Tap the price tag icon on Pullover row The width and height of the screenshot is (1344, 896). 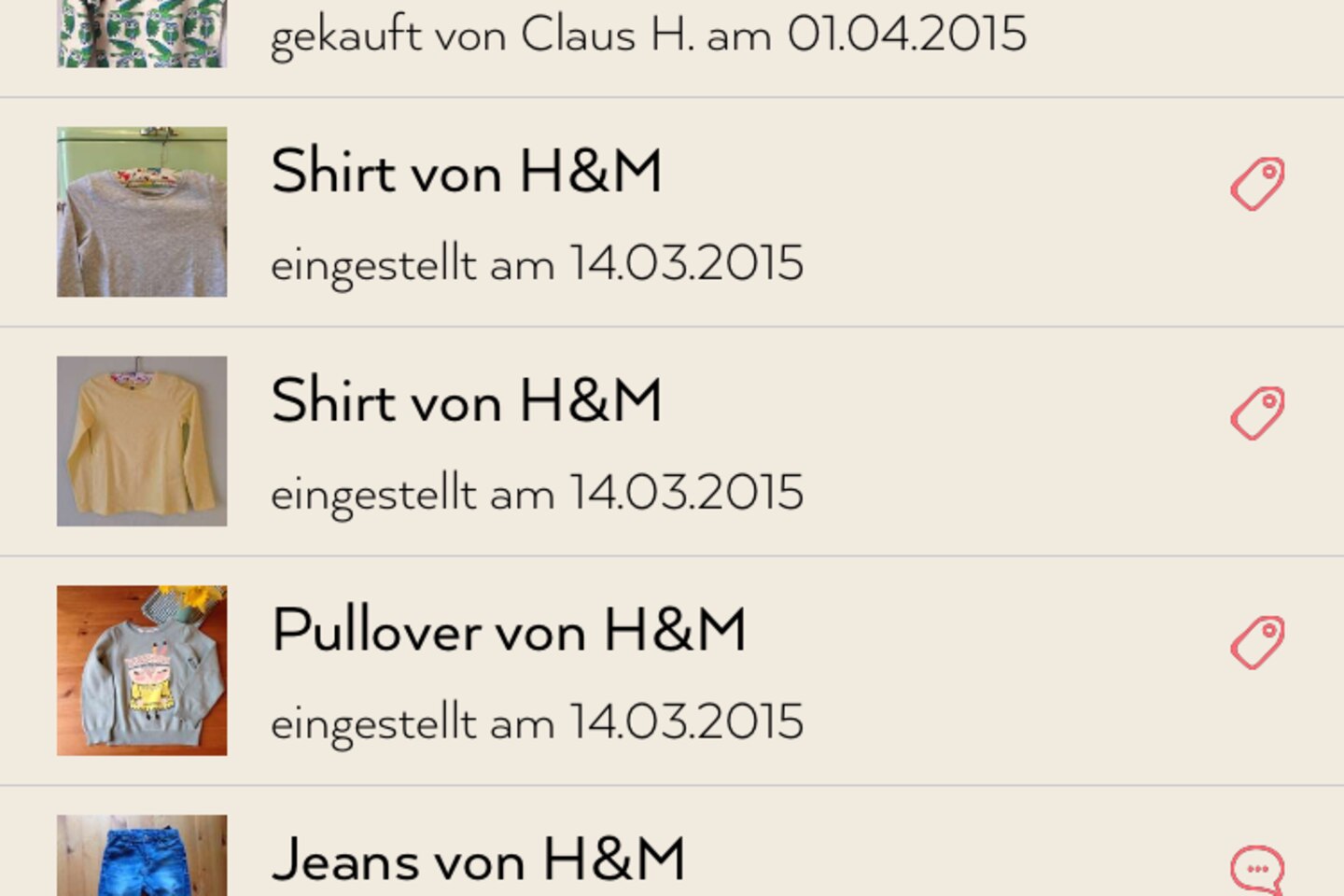click(1257, 643)
